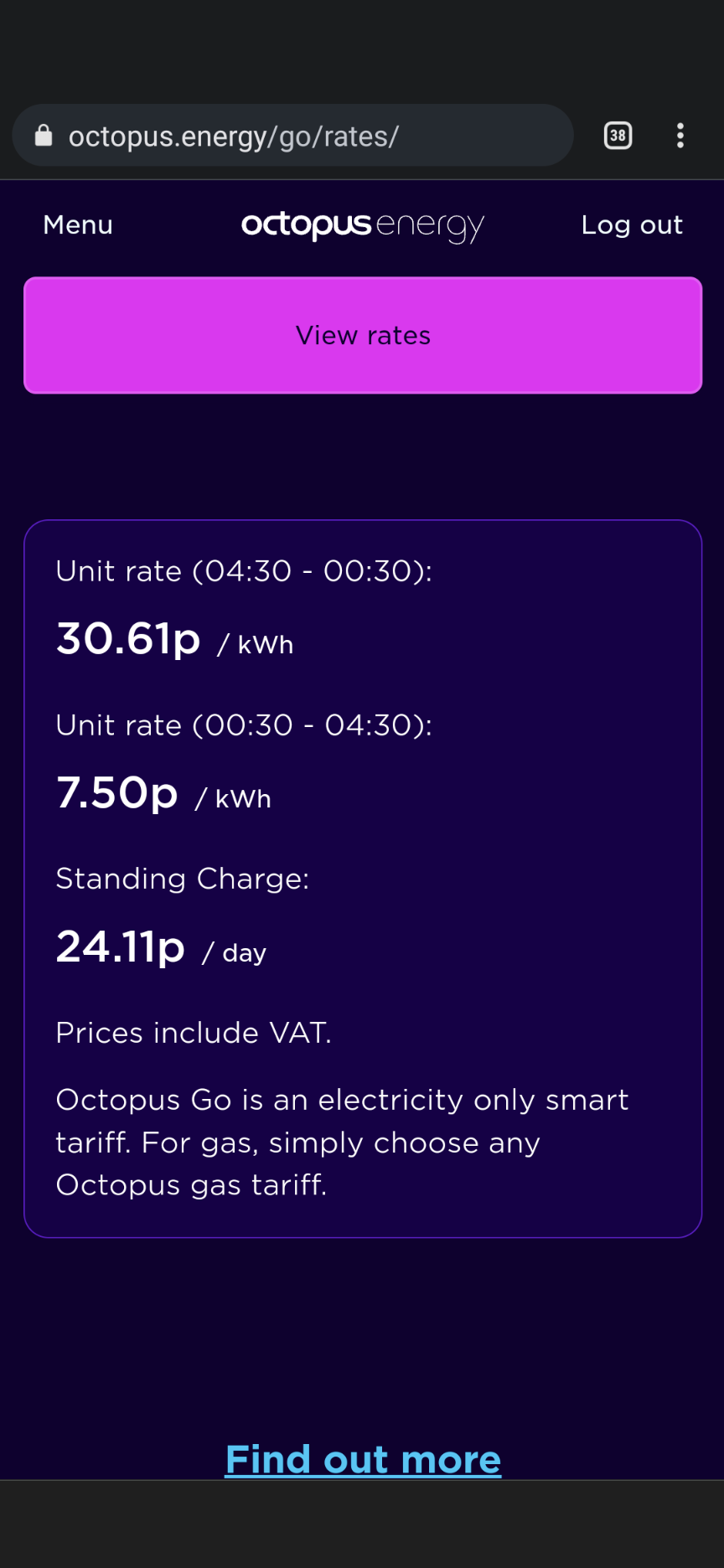The height and width of the screenshot is (1568, 724).
Task: Tap the View rates button
Action: coord(363,335)
